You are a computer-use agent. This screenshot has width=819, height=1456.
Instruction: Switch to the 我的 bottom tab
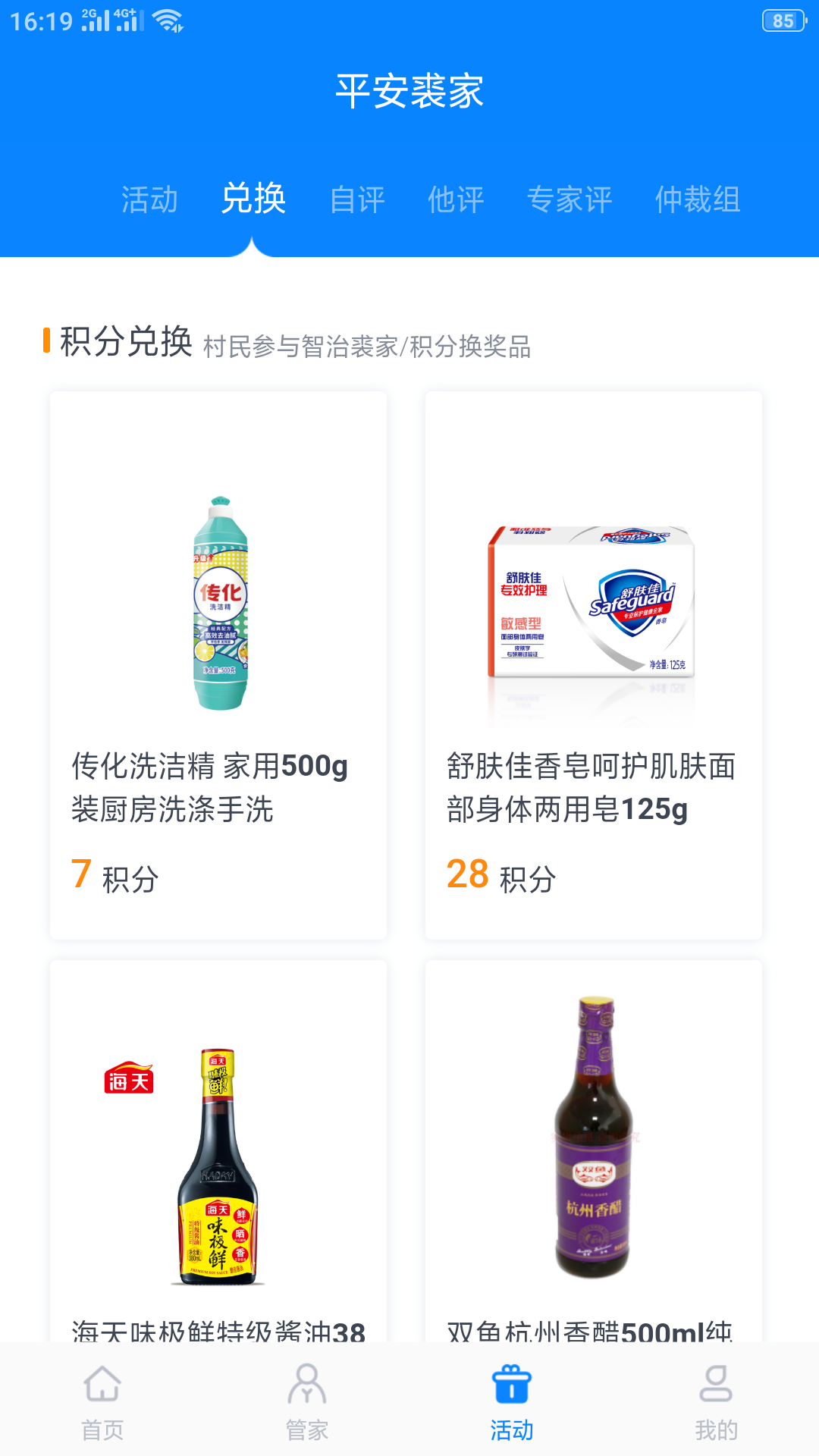(x=716, y=1401)
